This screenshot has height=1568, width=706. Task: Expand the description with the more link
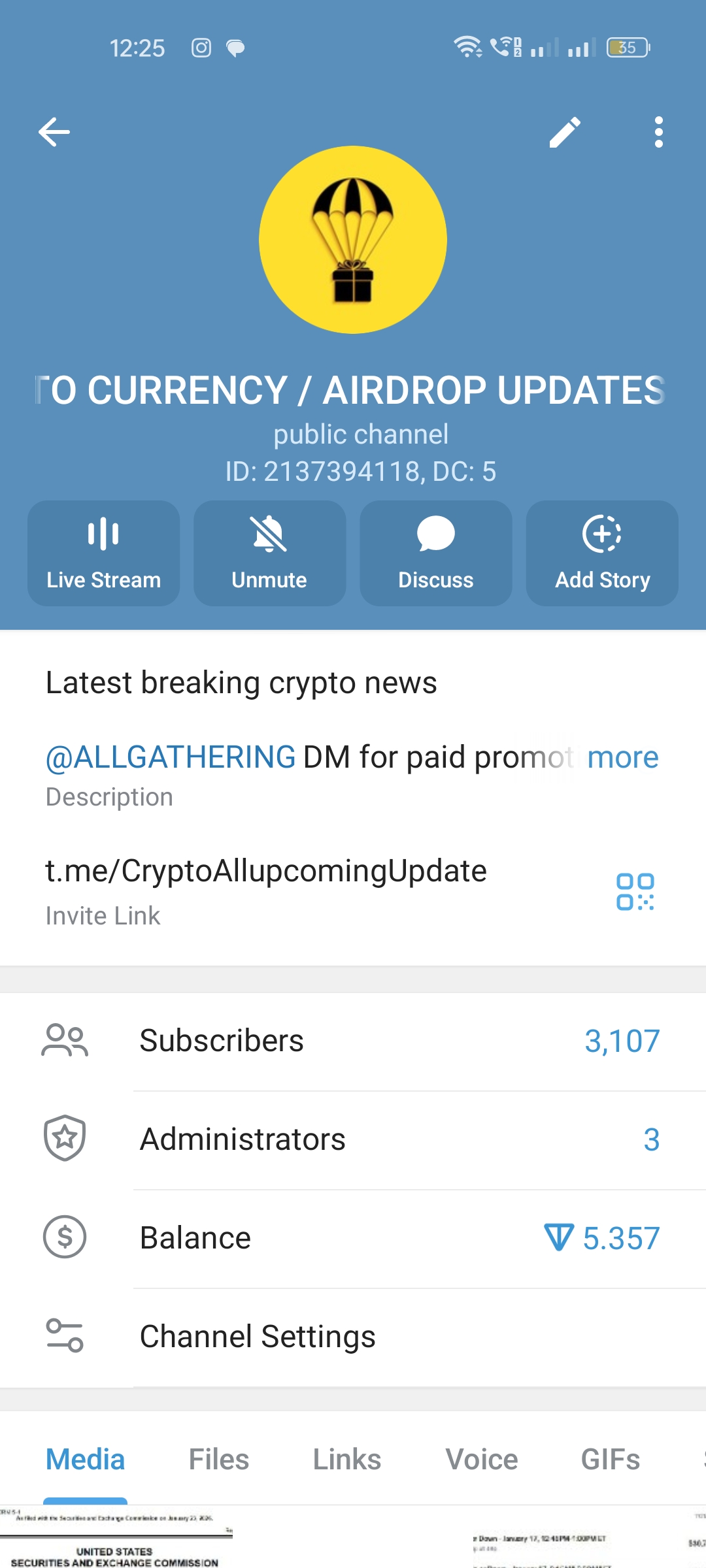point(622,757)
